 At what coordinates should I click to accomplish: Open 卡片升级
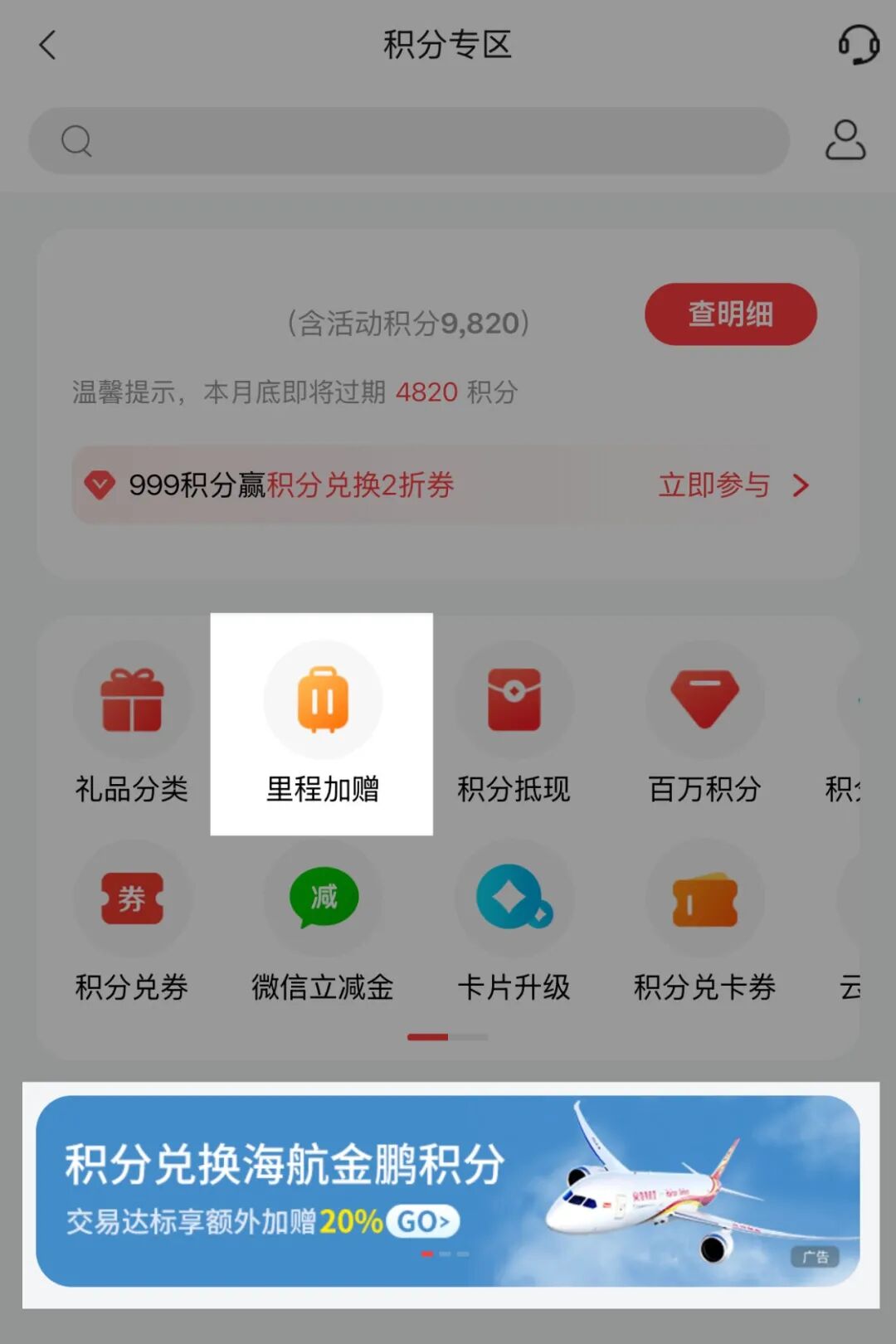point(514,923)
